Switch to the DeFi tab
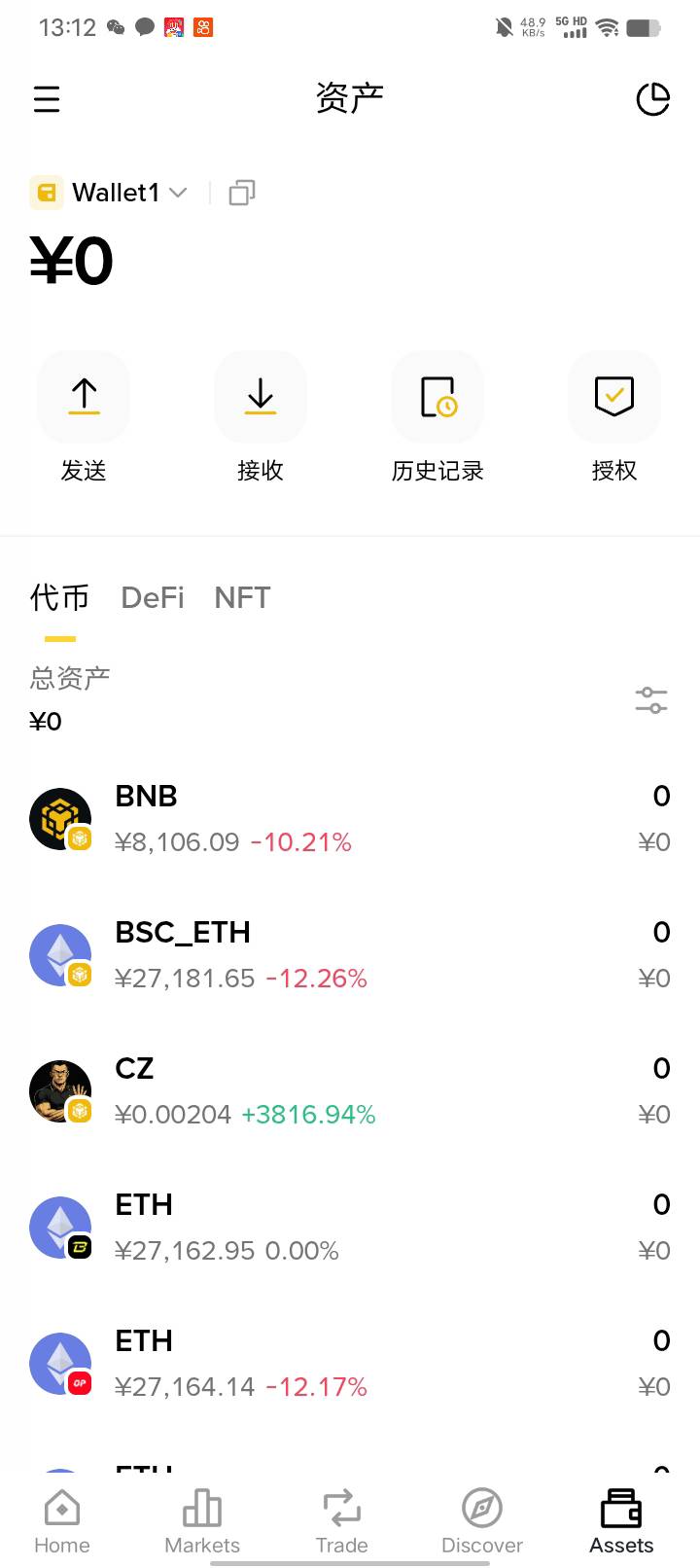 [x=153, y=597]
